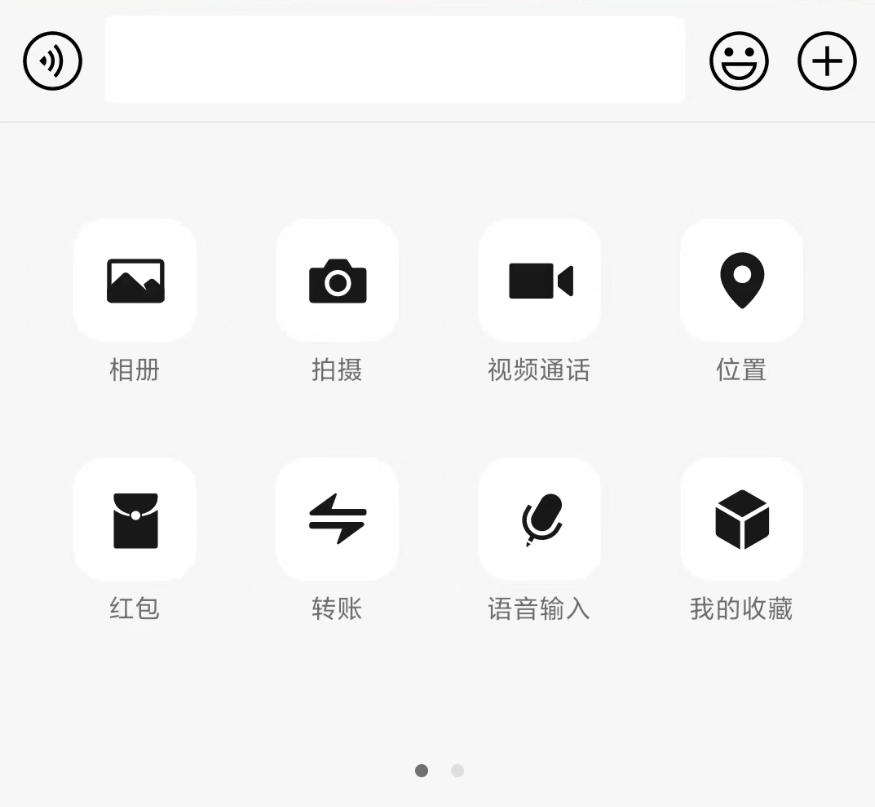This screenshot has width=875, height=807.
Task: Open 我的收藏 favorites
Action: [742, 520]
